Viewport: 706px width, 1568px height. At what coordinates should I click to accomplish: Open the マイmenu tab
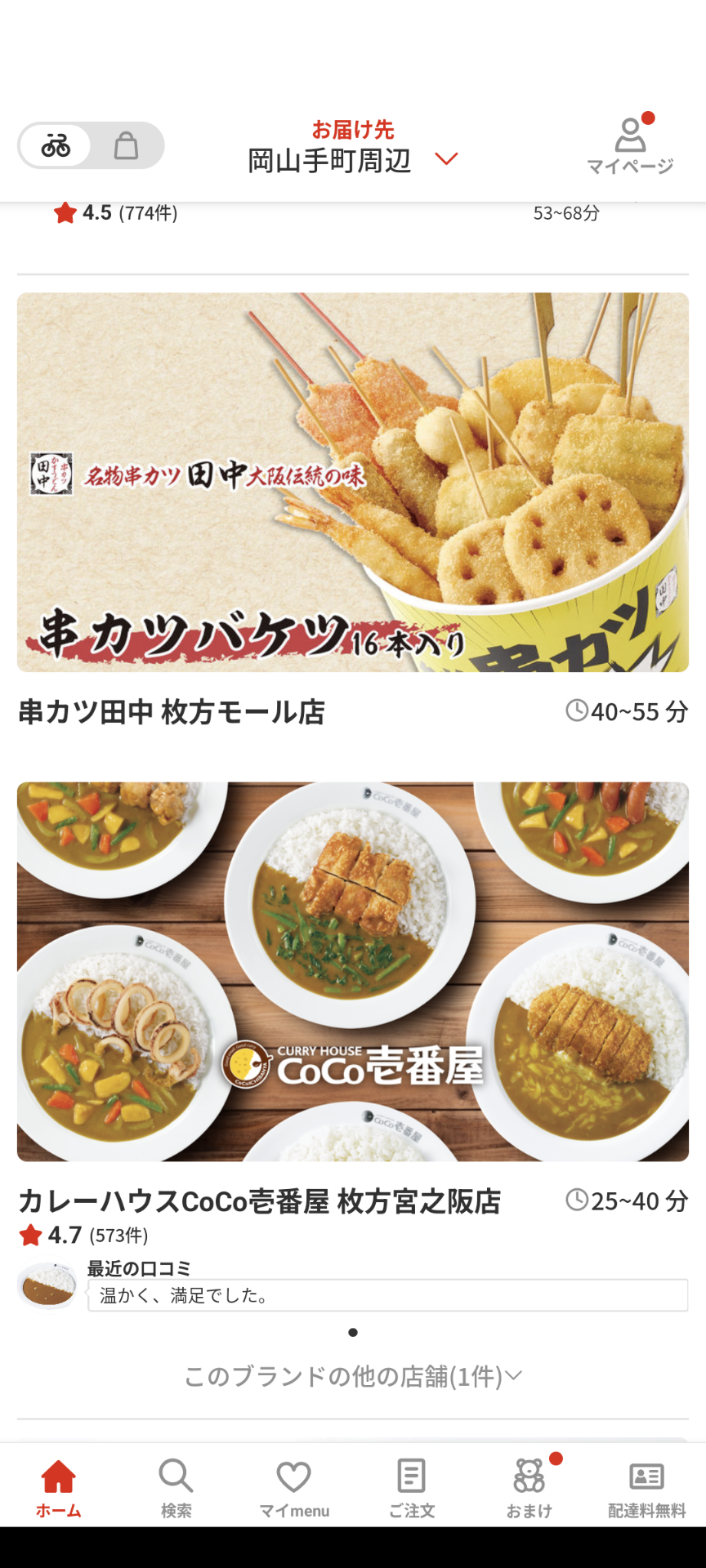294,1488
